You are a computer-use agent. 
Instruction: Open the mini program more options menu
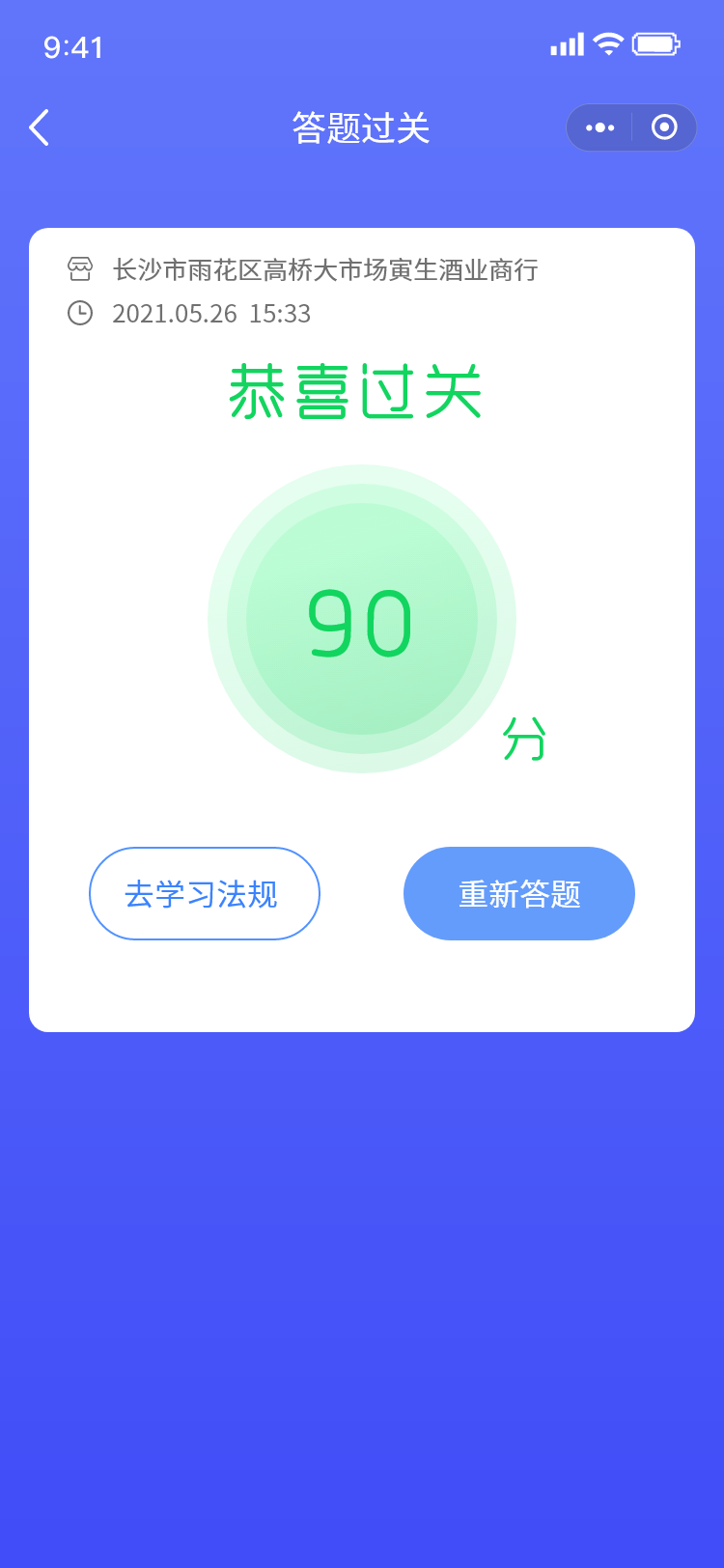[599, 127]
